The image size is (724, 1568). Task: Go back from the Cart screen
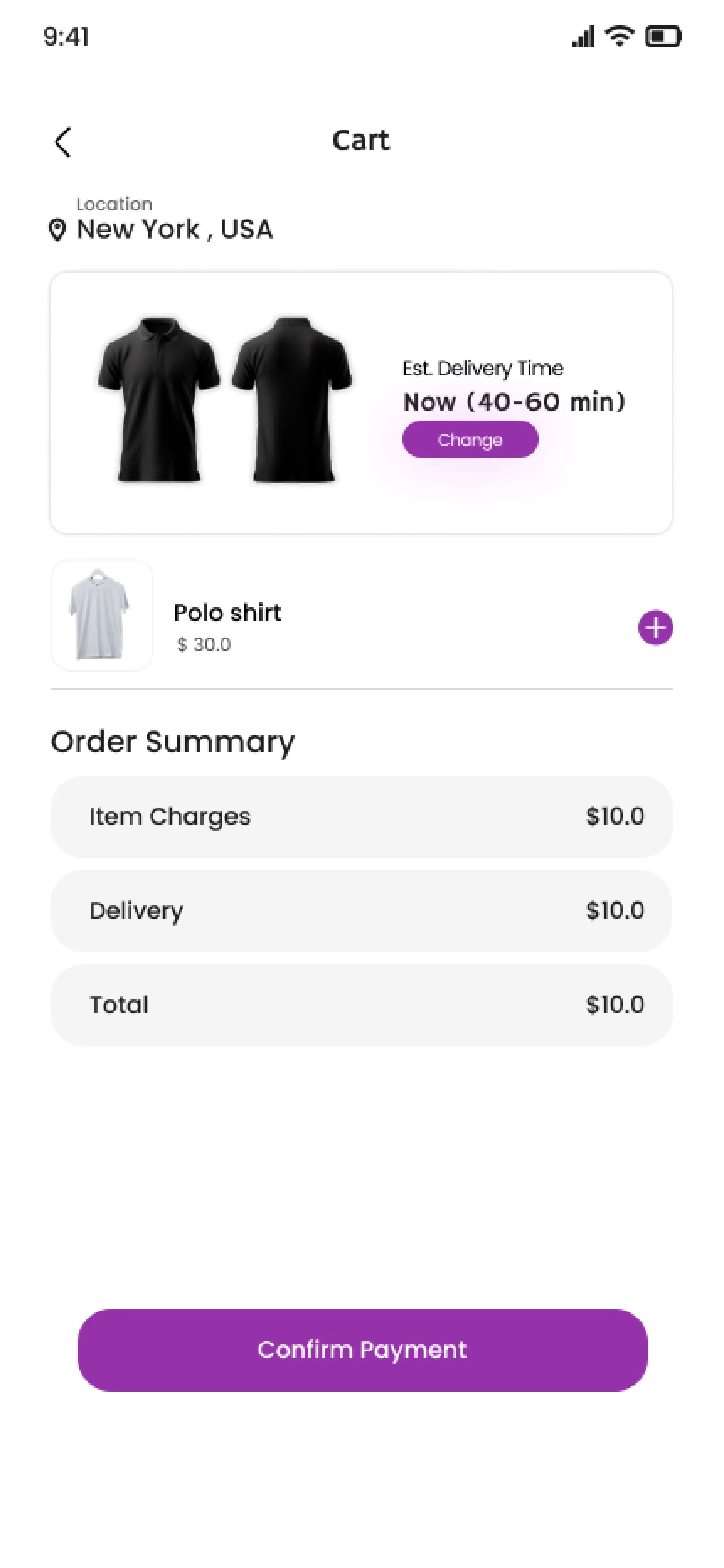pyautogui.click(x=63, y=143)
